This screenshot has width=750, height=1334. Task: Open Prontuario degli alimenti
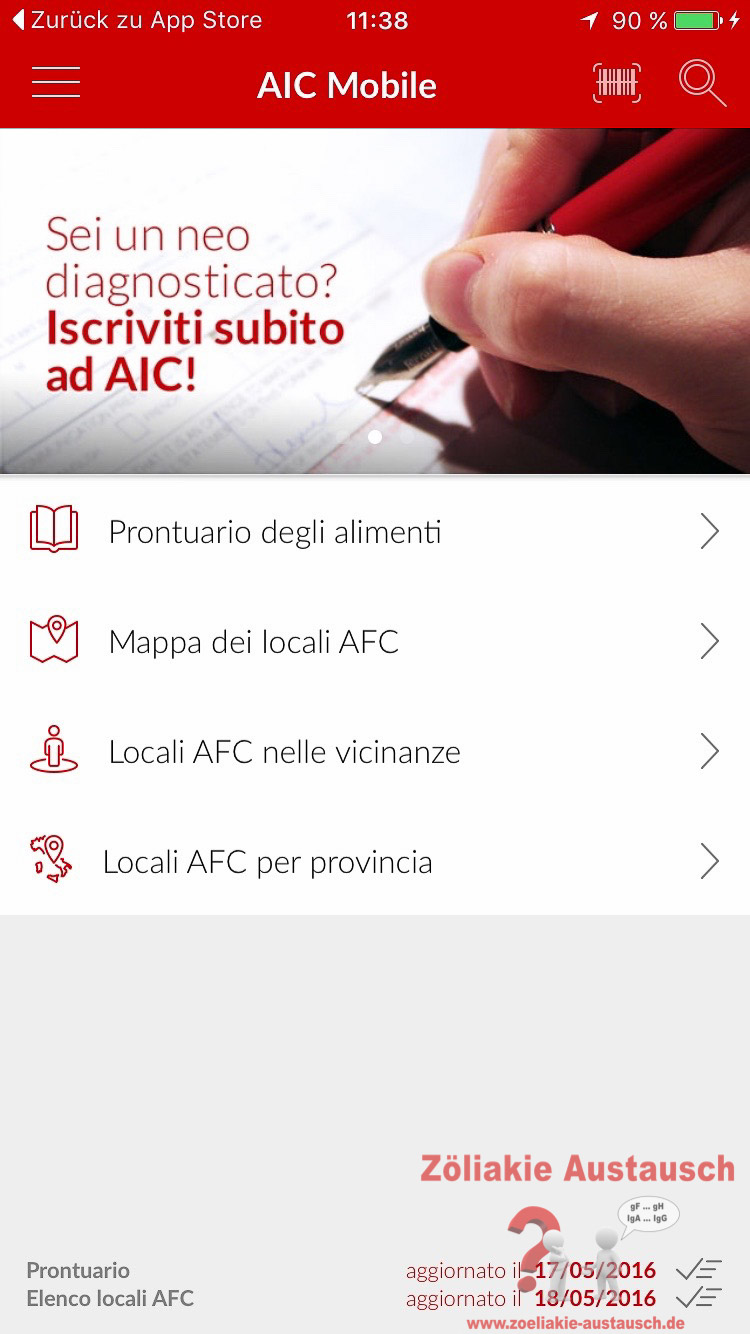pyautogui.click(x=375, y=531)
